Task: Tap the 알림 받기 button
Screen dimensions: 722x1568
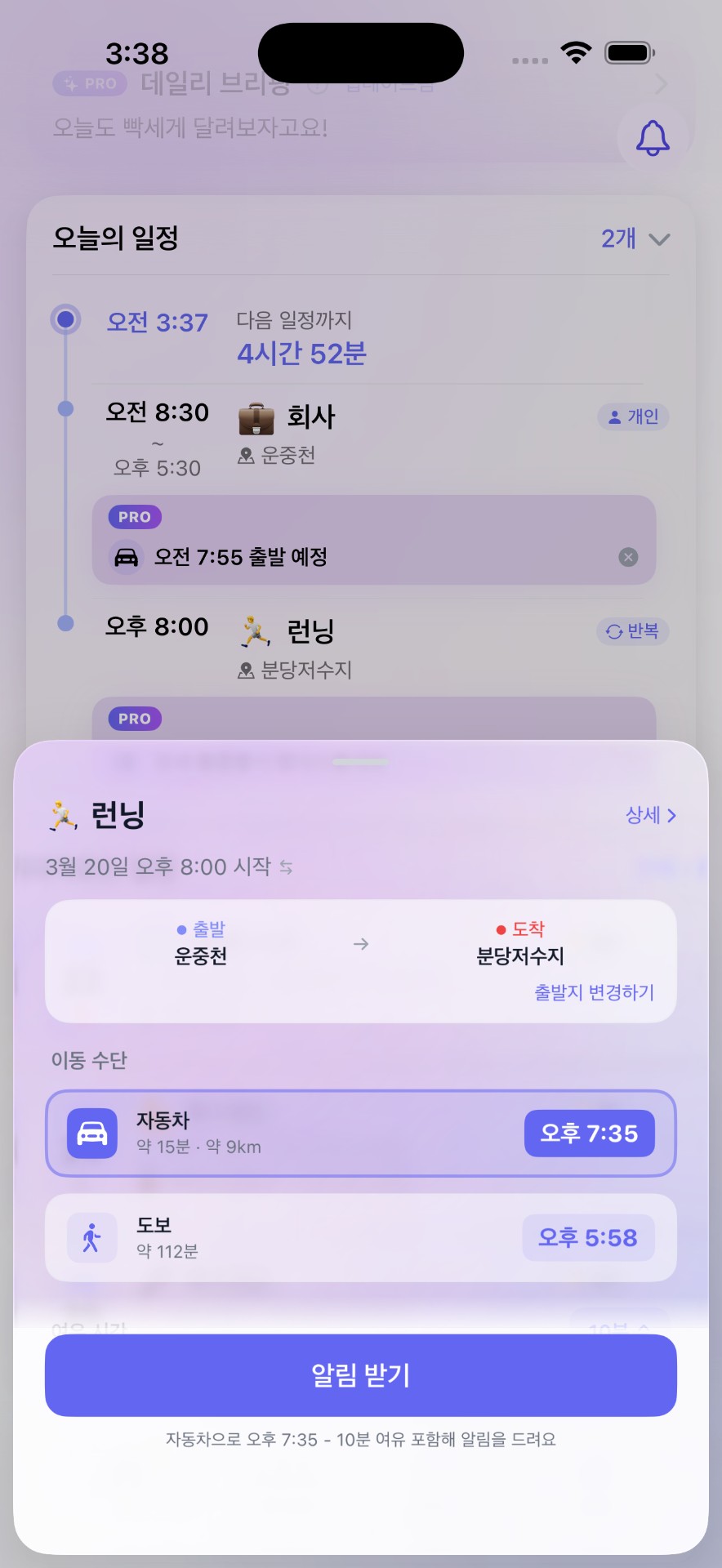Action: [360, 1375]
